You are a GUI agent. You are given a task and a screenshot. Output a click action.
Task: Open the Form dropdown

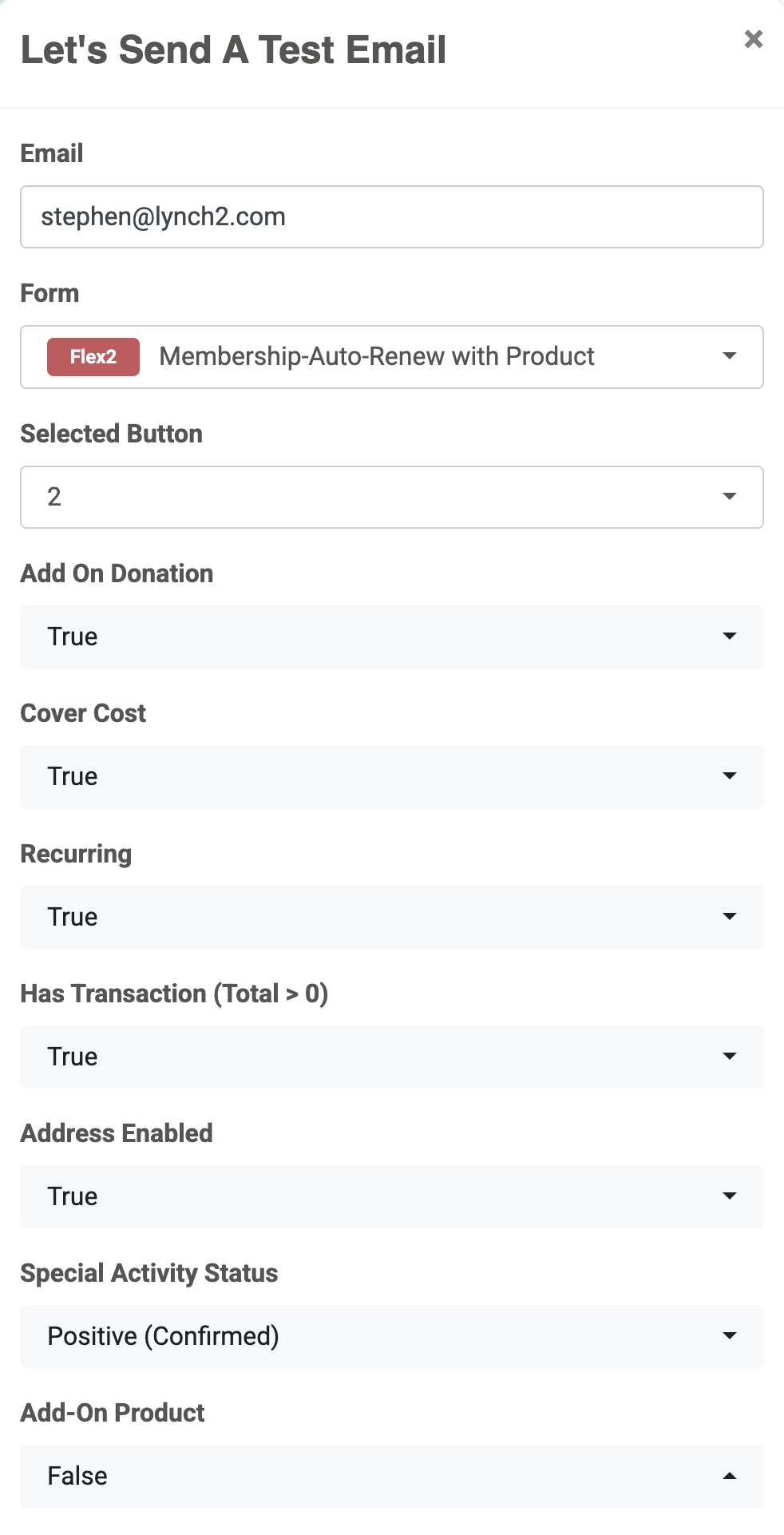(x=391, y=357)
